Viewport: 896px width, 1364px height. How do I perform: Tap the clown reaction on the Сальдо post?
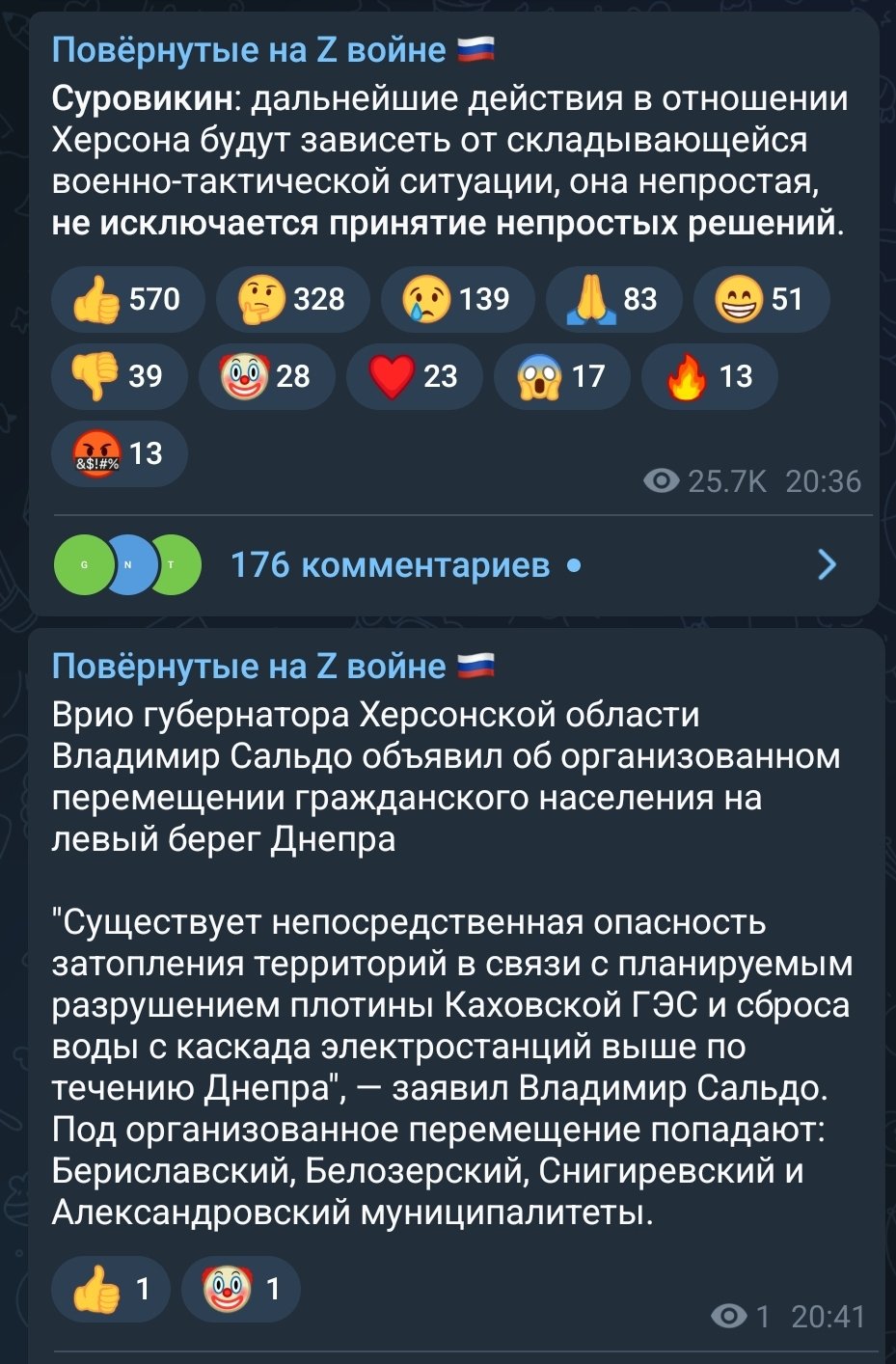pyautogui.click(x=240, y=1289)
